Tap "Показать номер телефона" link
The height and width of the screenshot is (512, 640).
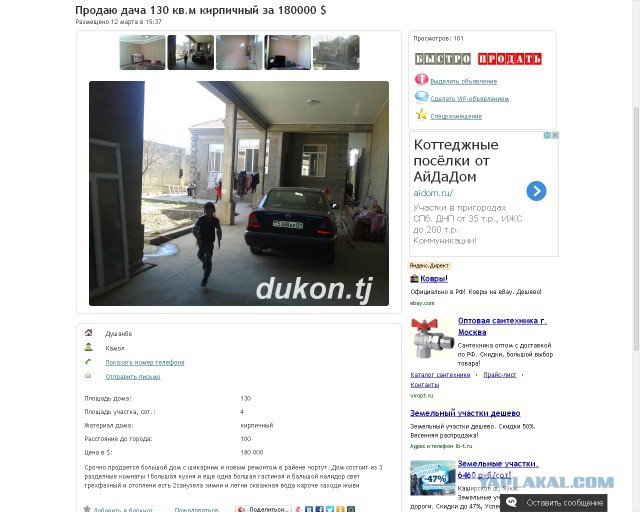(x=144, y=362)
